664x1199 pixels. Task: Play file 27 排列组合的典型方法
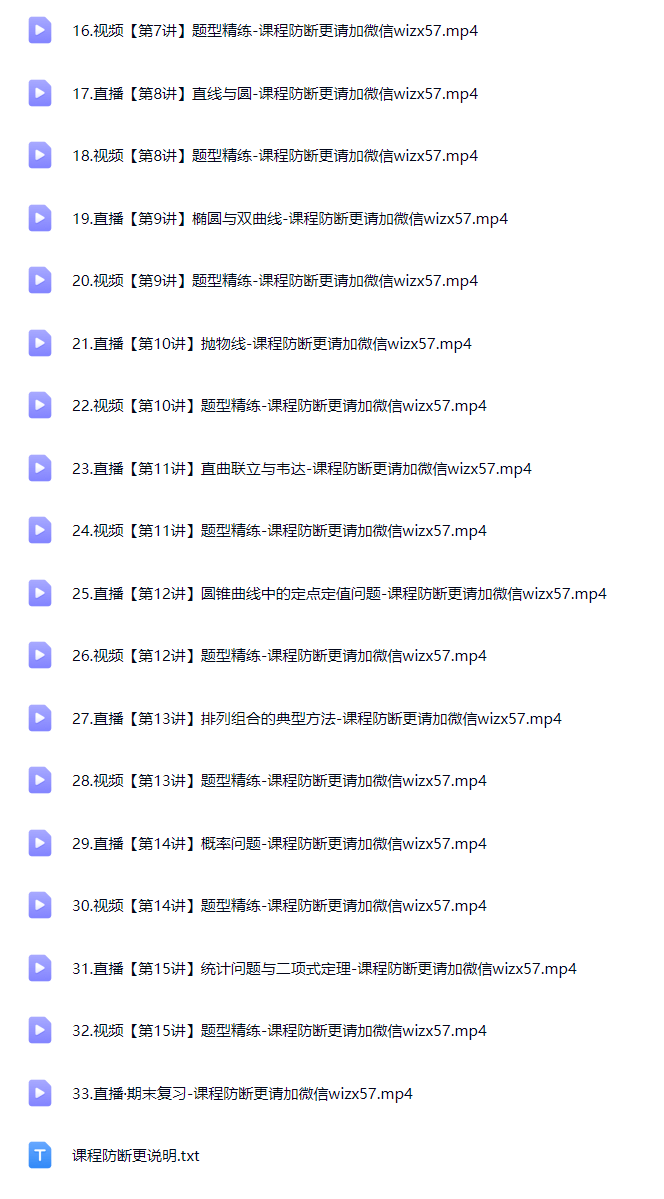pyautogui.click(x=317, y=719)
